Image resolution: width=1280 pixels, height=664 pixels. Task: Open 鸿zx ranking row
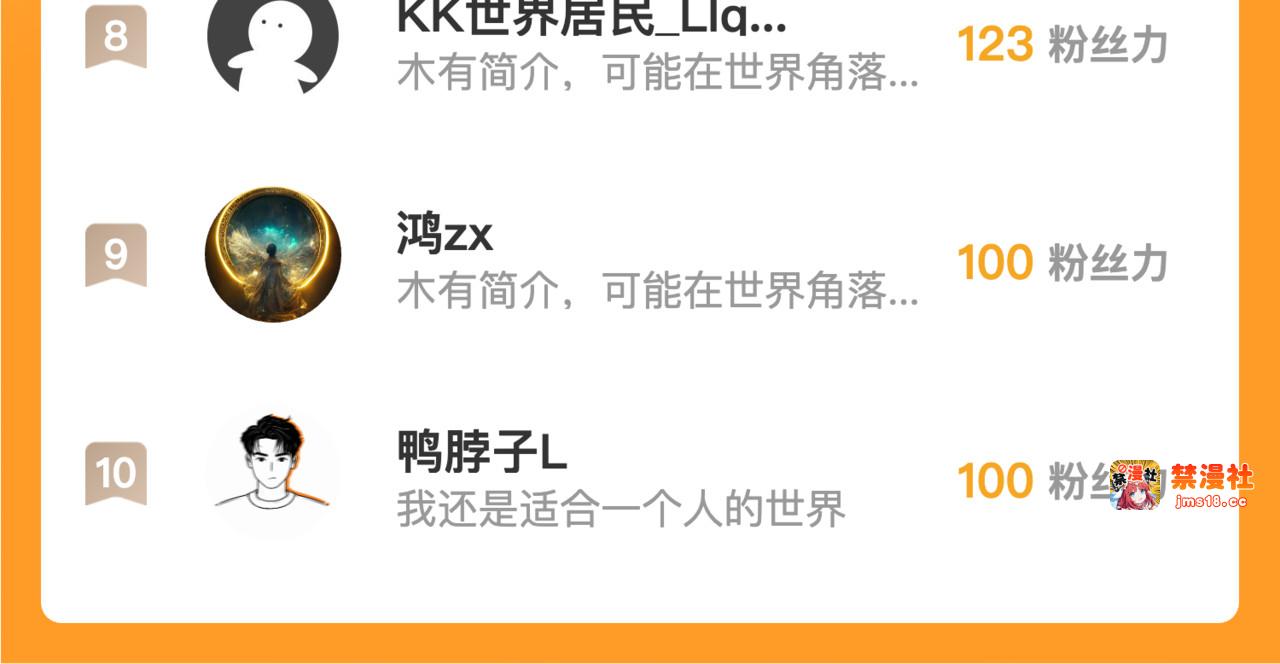coord(640,255)
